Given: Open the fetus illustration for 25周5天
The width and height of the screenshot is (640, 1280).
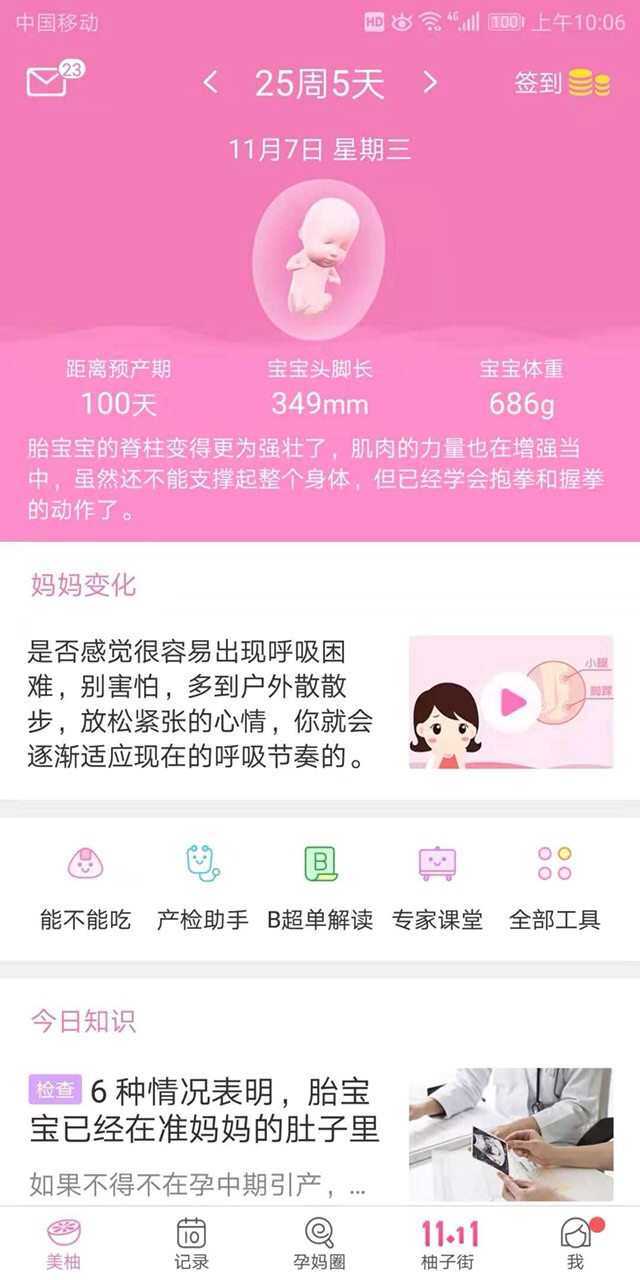Looking at the screenshot, I should (x=318, y=258).
